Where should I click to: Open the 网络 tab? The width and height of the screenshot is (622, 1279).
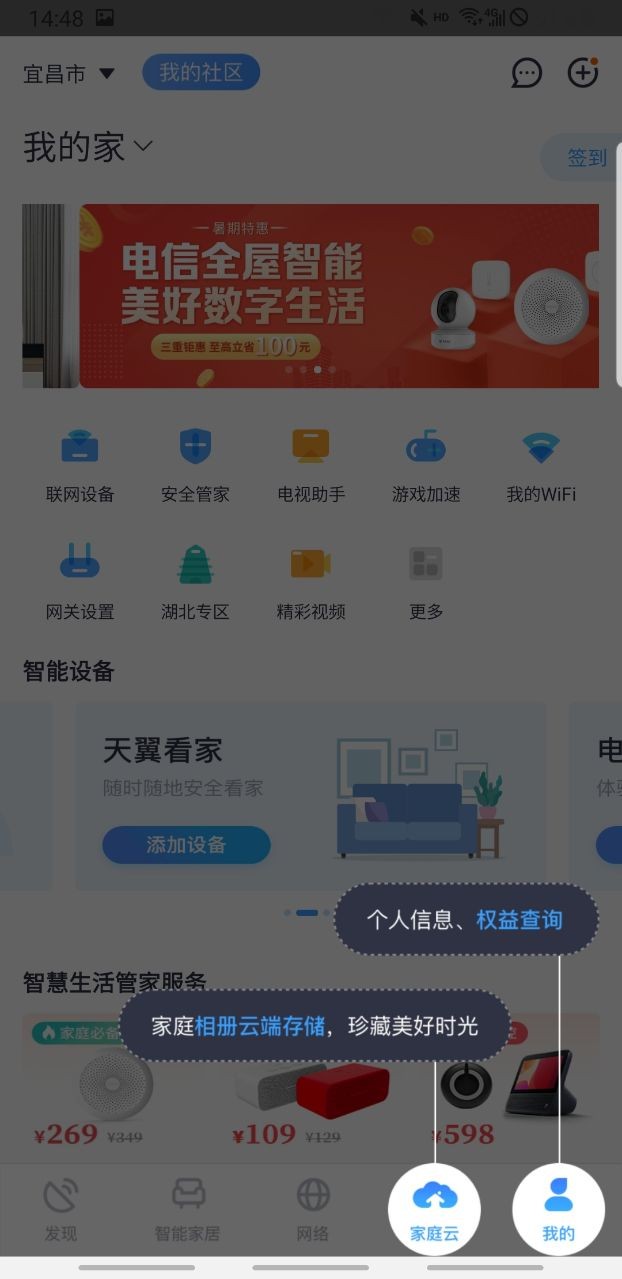pyautogui.click(x=313, y=1209)
